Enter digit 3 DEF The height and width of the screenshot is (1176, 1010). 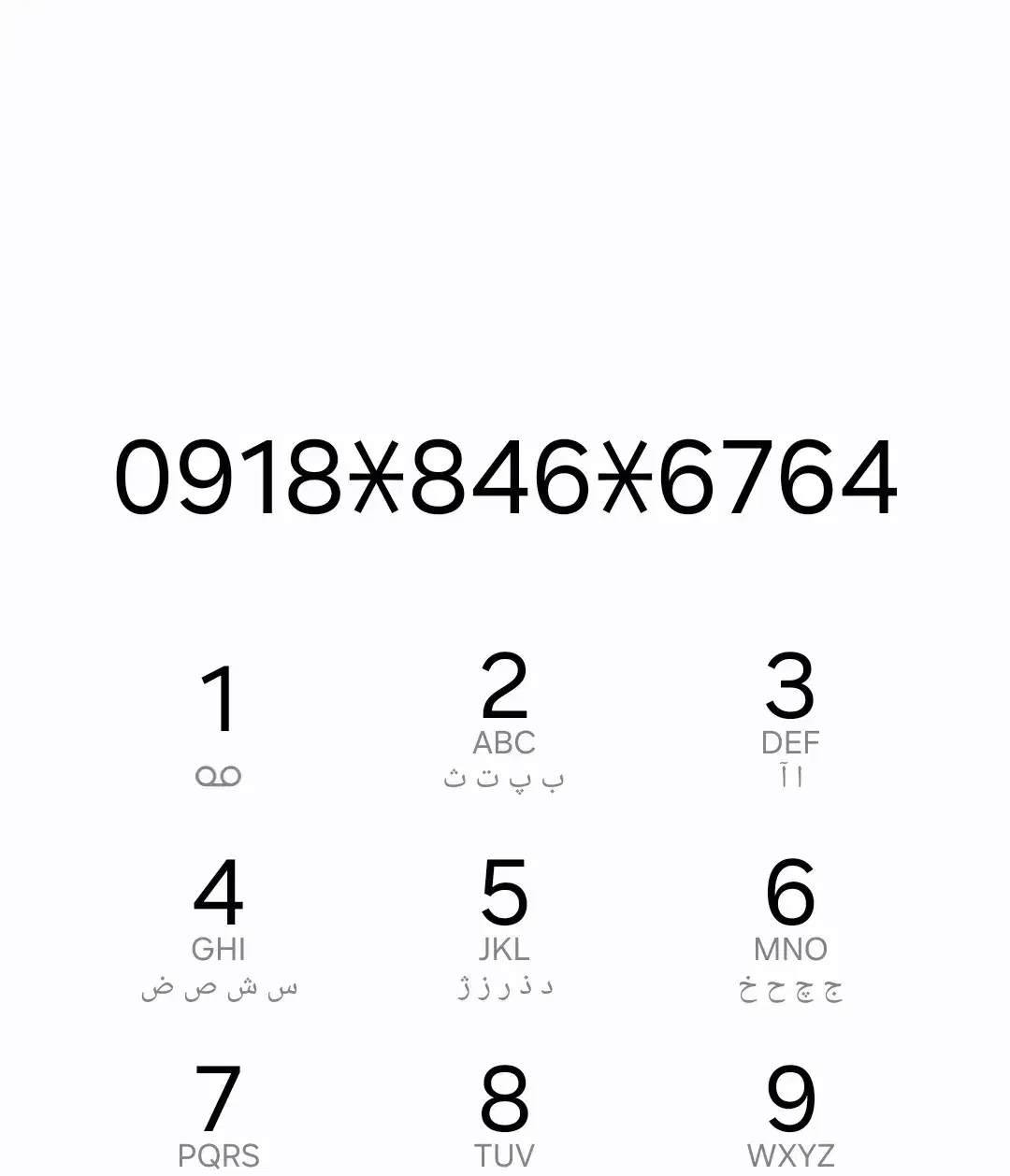tap(790, 720)
